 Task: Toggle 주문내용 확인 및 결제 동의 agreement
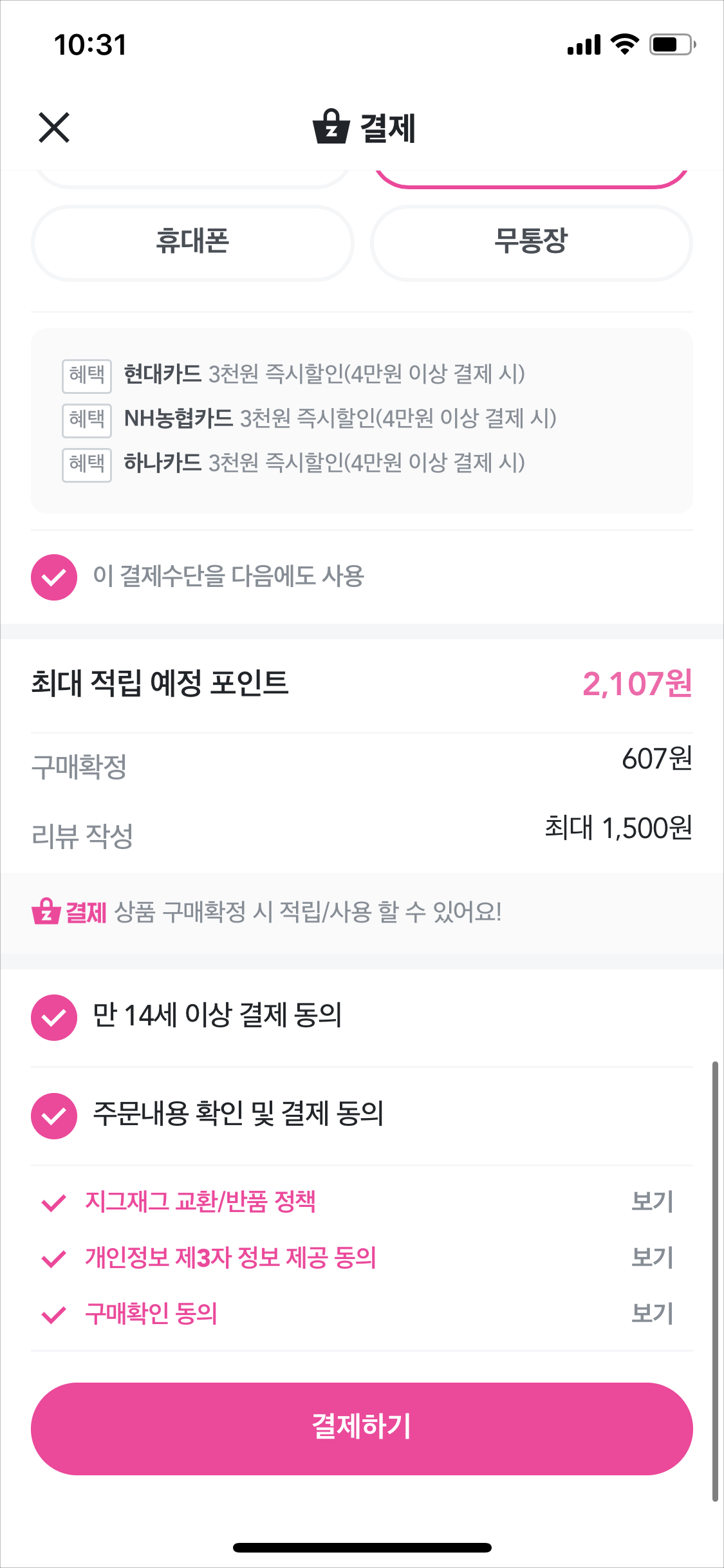coord(55,1114)
